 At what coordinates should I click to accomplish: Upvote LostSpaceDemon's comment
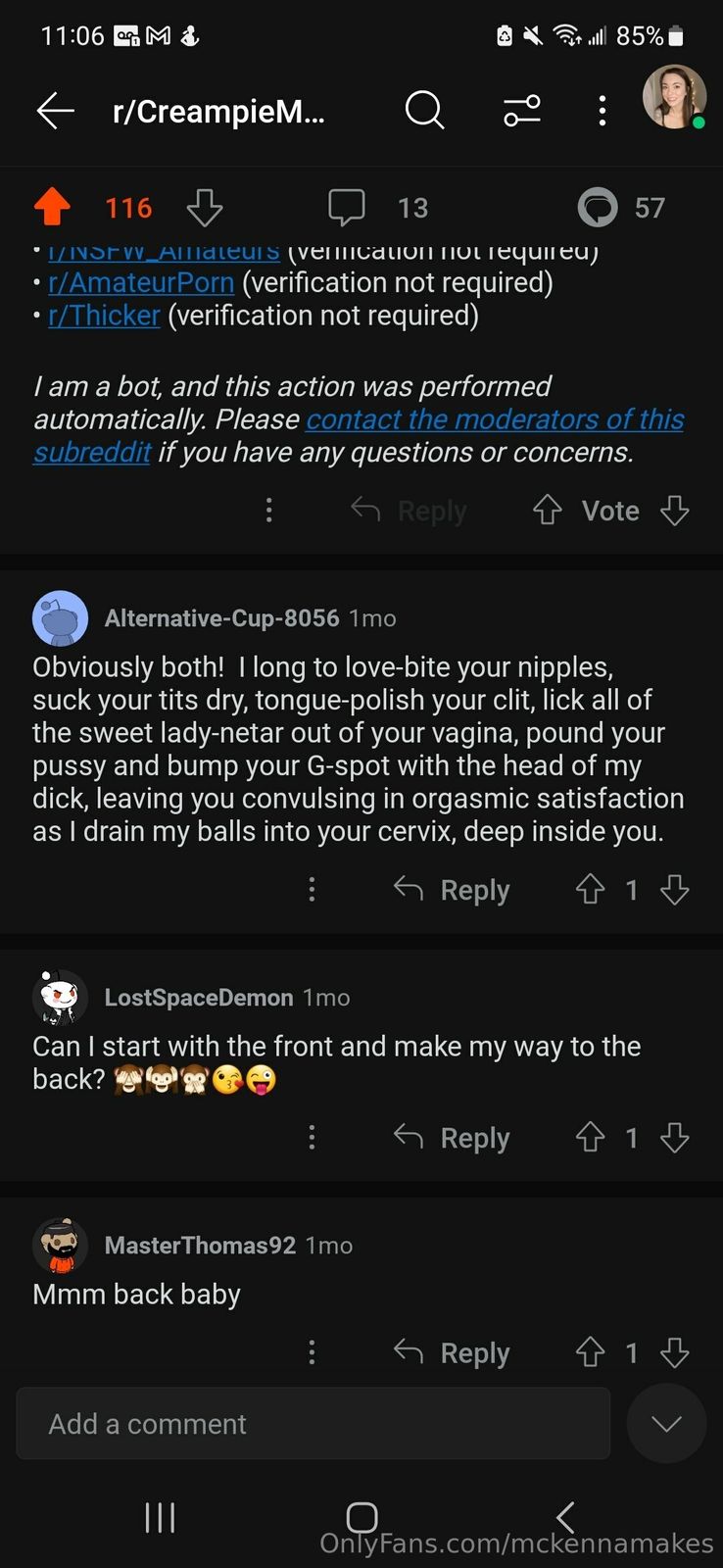[590, 1138]
